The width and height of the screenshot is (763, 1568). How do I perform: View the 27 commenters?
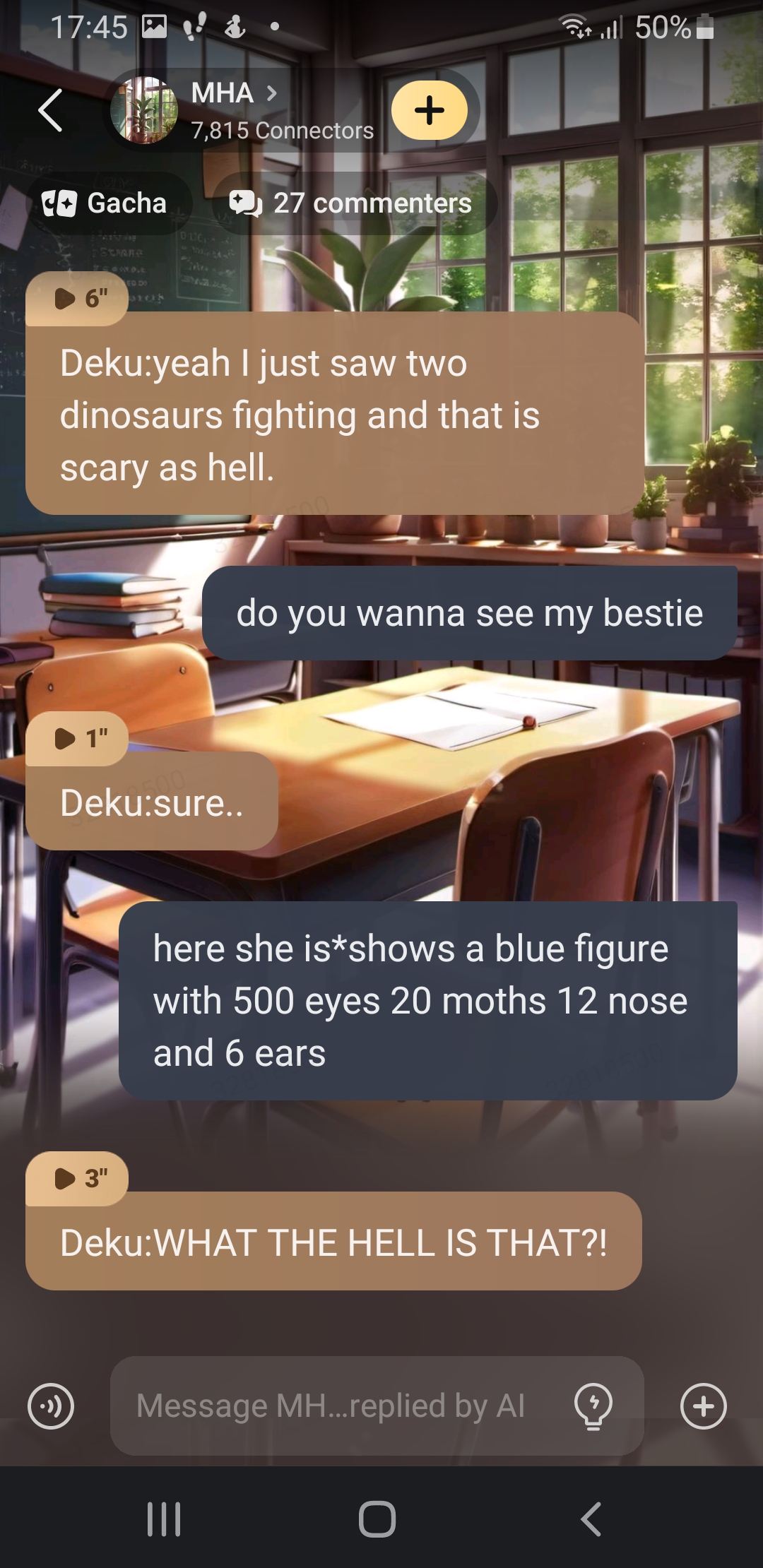(352, 203)
